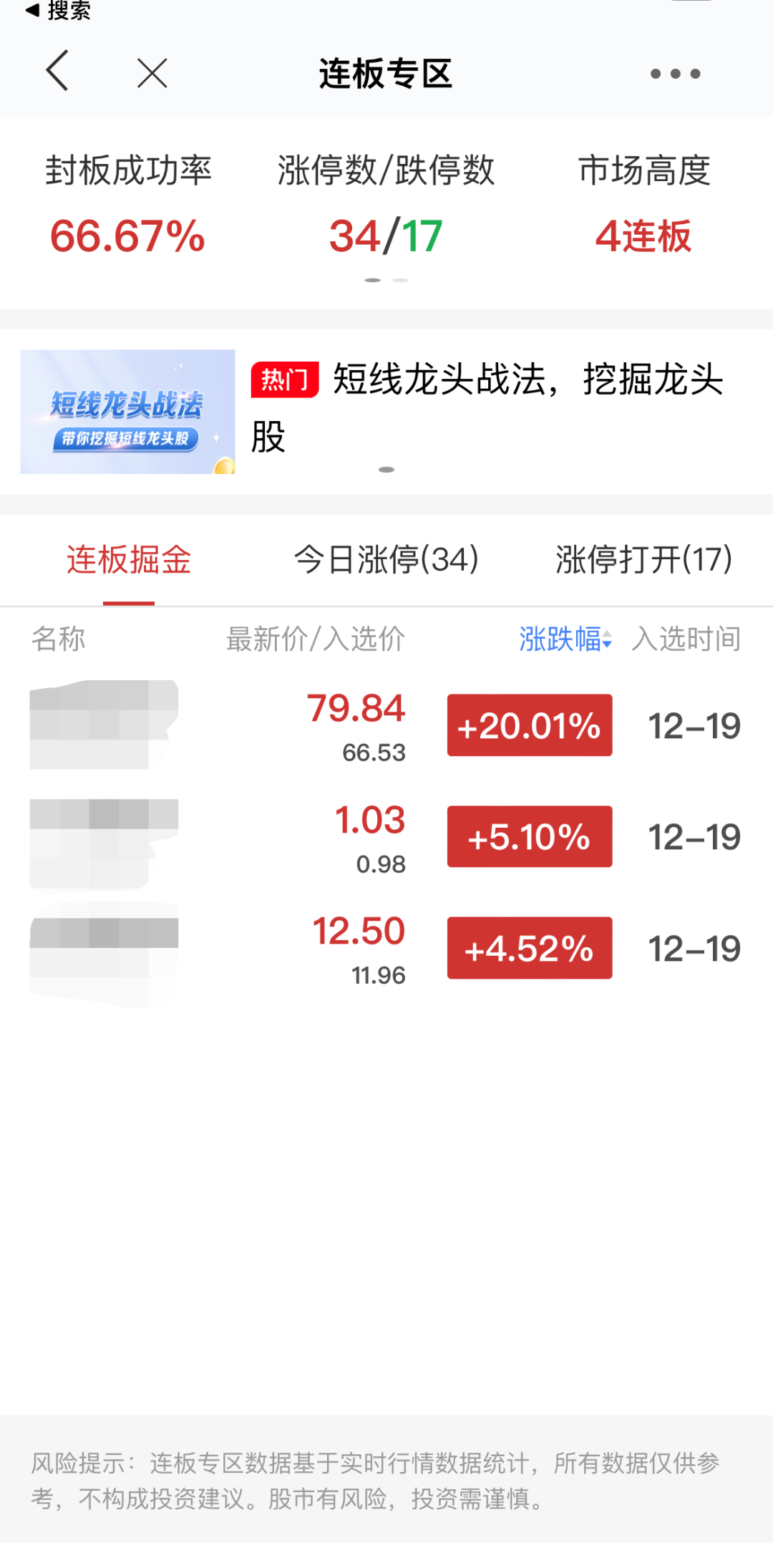
Task: Tap the 4连板 market height value
Action: pyautogui.click(x=643, y=236)
